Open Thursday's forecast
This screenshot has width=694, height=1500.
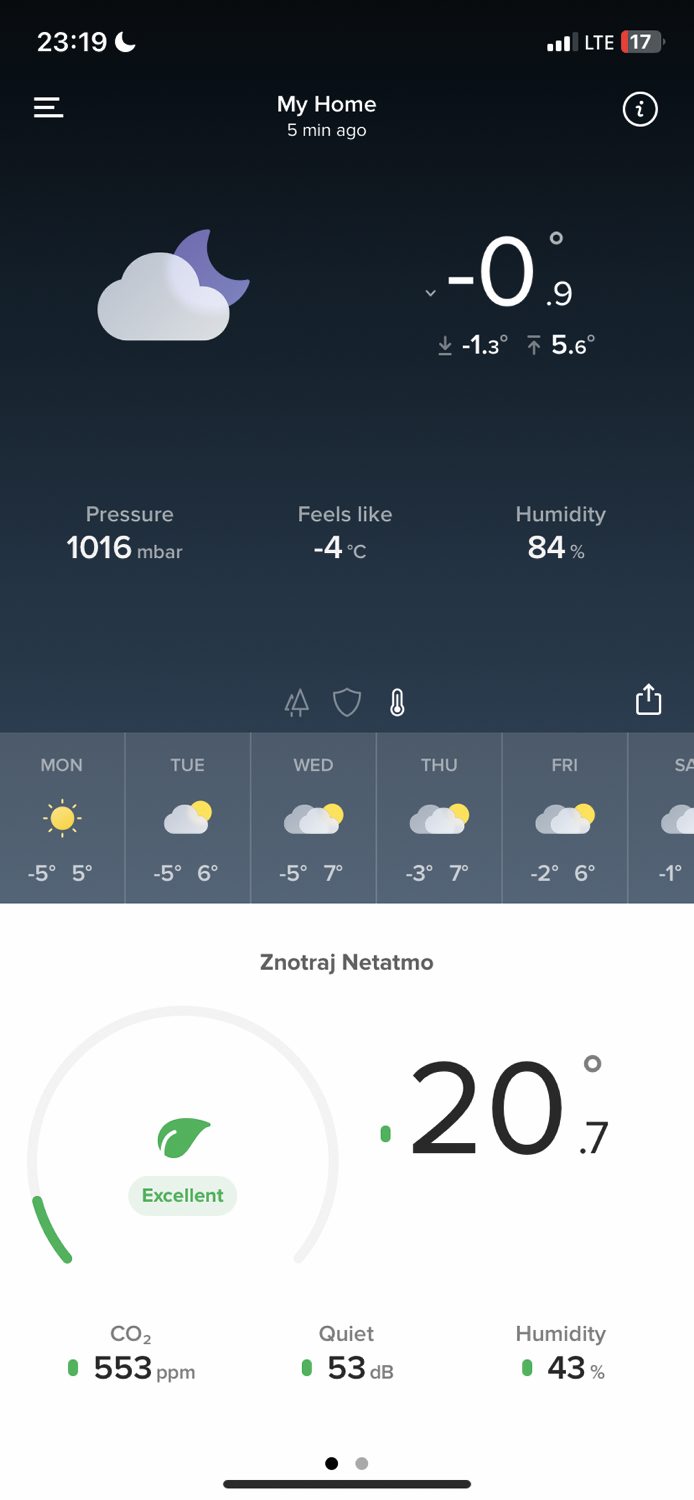pyautogui.click(x=439, y=818)
